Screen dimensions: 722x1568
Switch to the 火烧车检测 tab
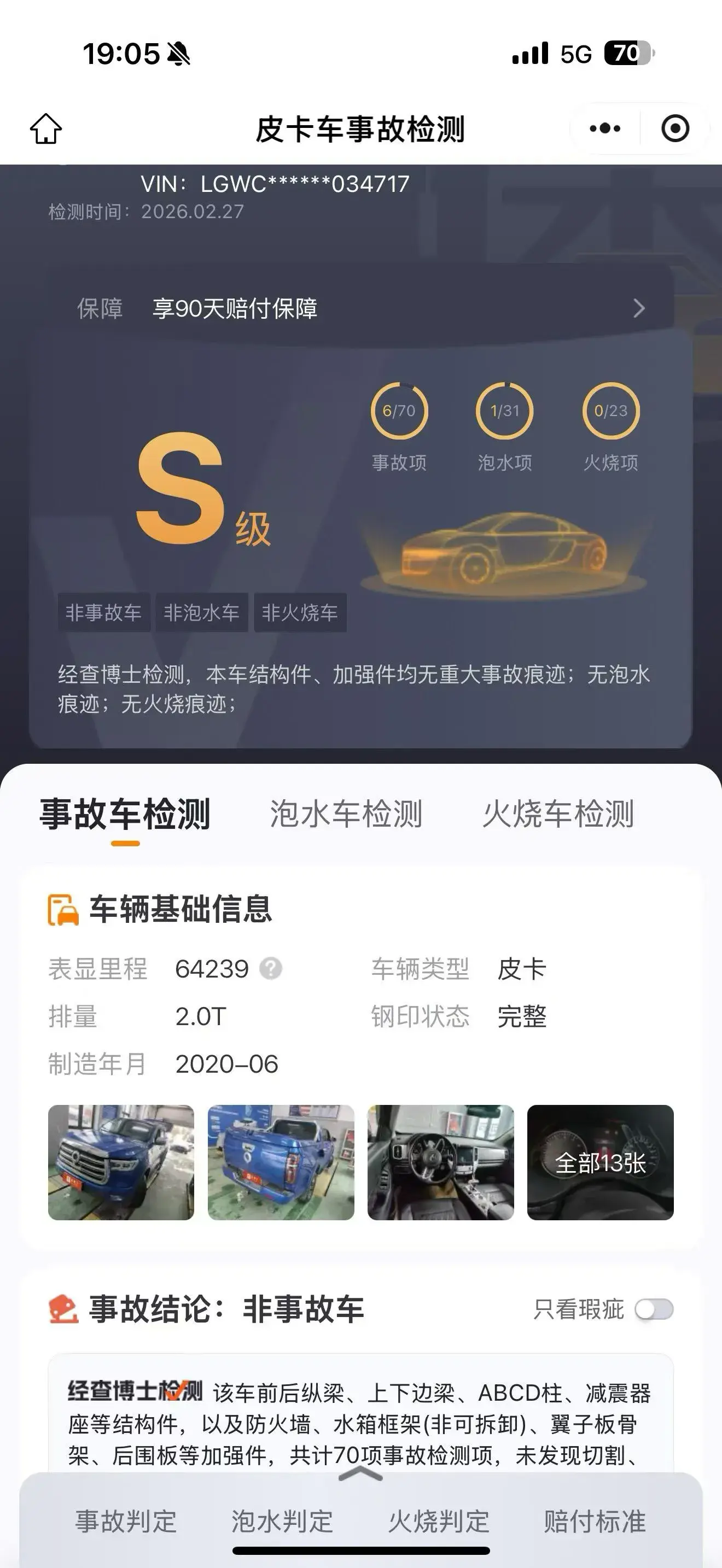click(x=558, y=814)
